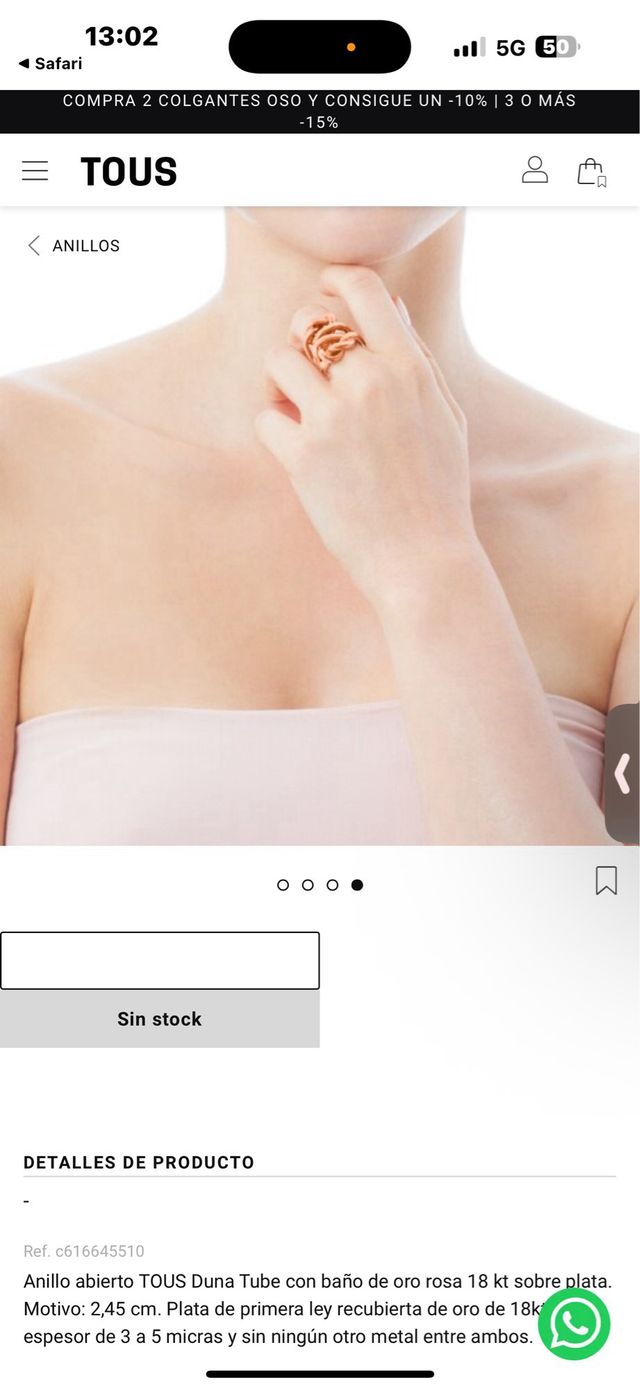Open the user account icon
Viewport: 640px width, 1390px height.
535,170
